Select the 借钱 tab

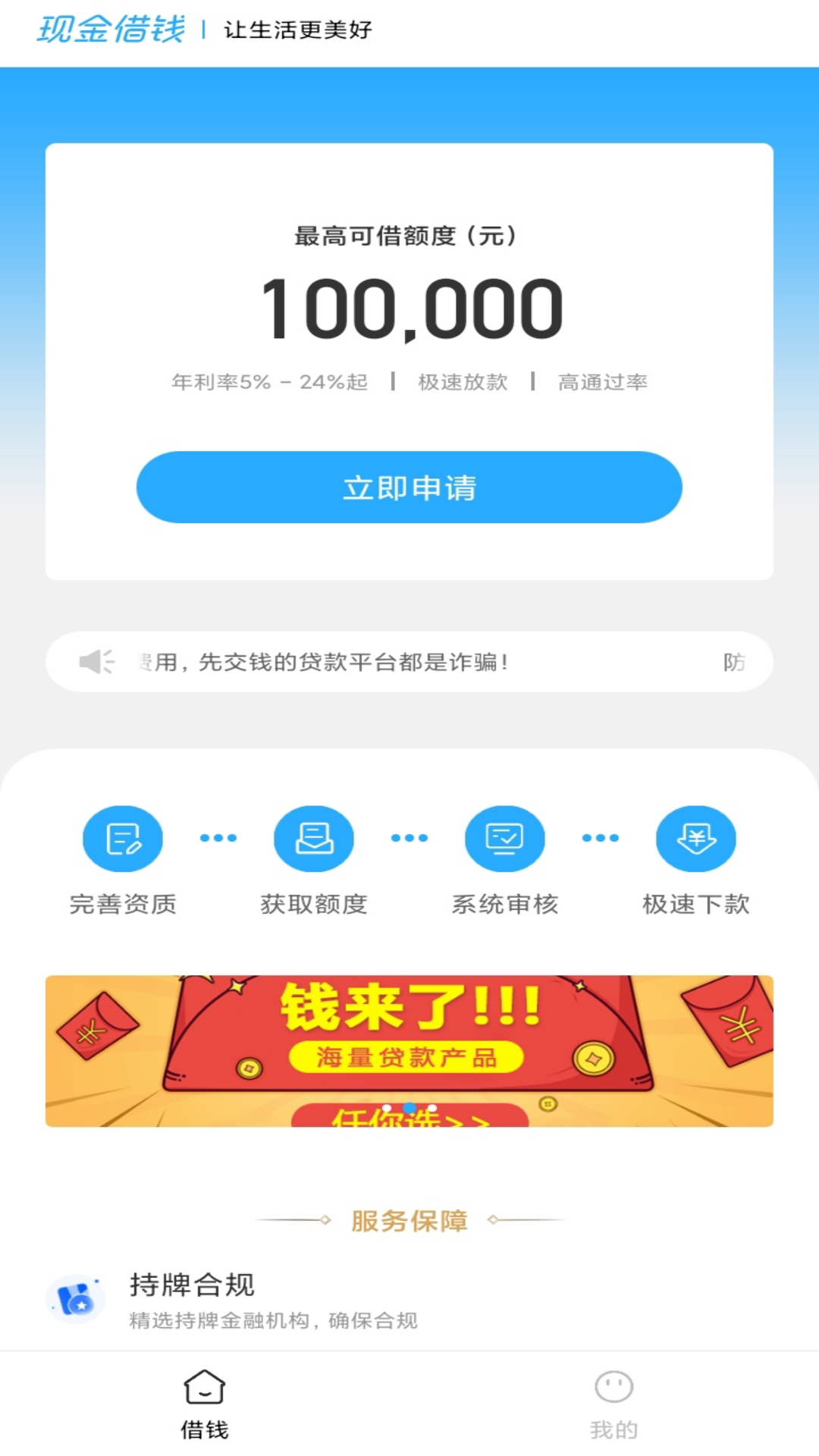tap(204, 1404)
